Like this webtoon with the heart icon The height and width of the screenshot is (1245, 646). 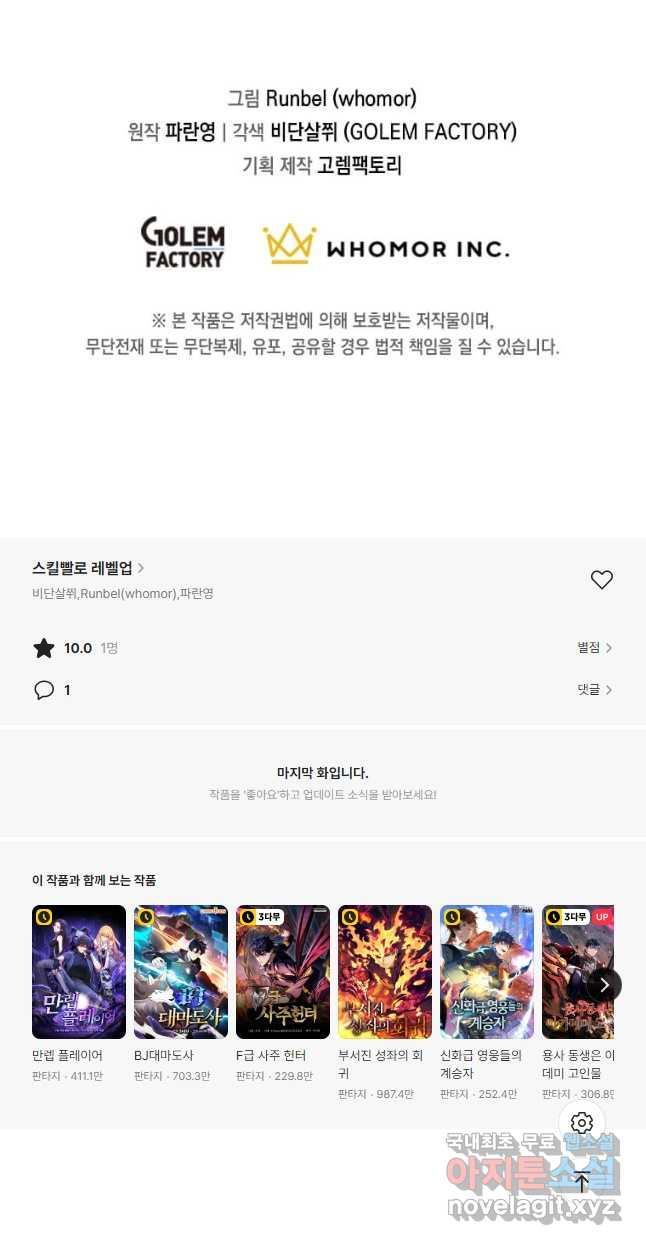601,580
